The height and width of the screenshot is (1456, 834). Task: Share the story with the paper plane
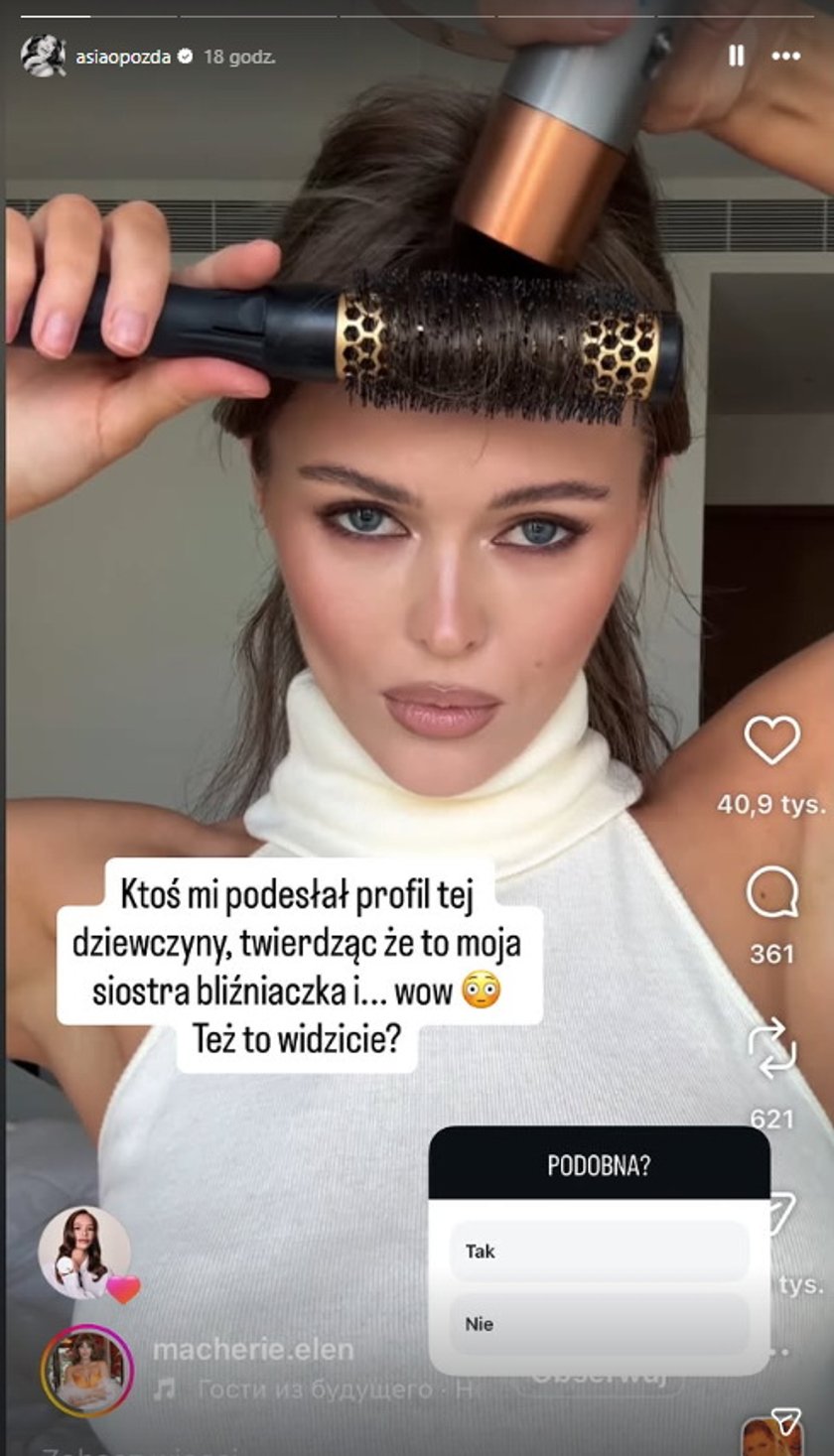(x=786, y=1421)
